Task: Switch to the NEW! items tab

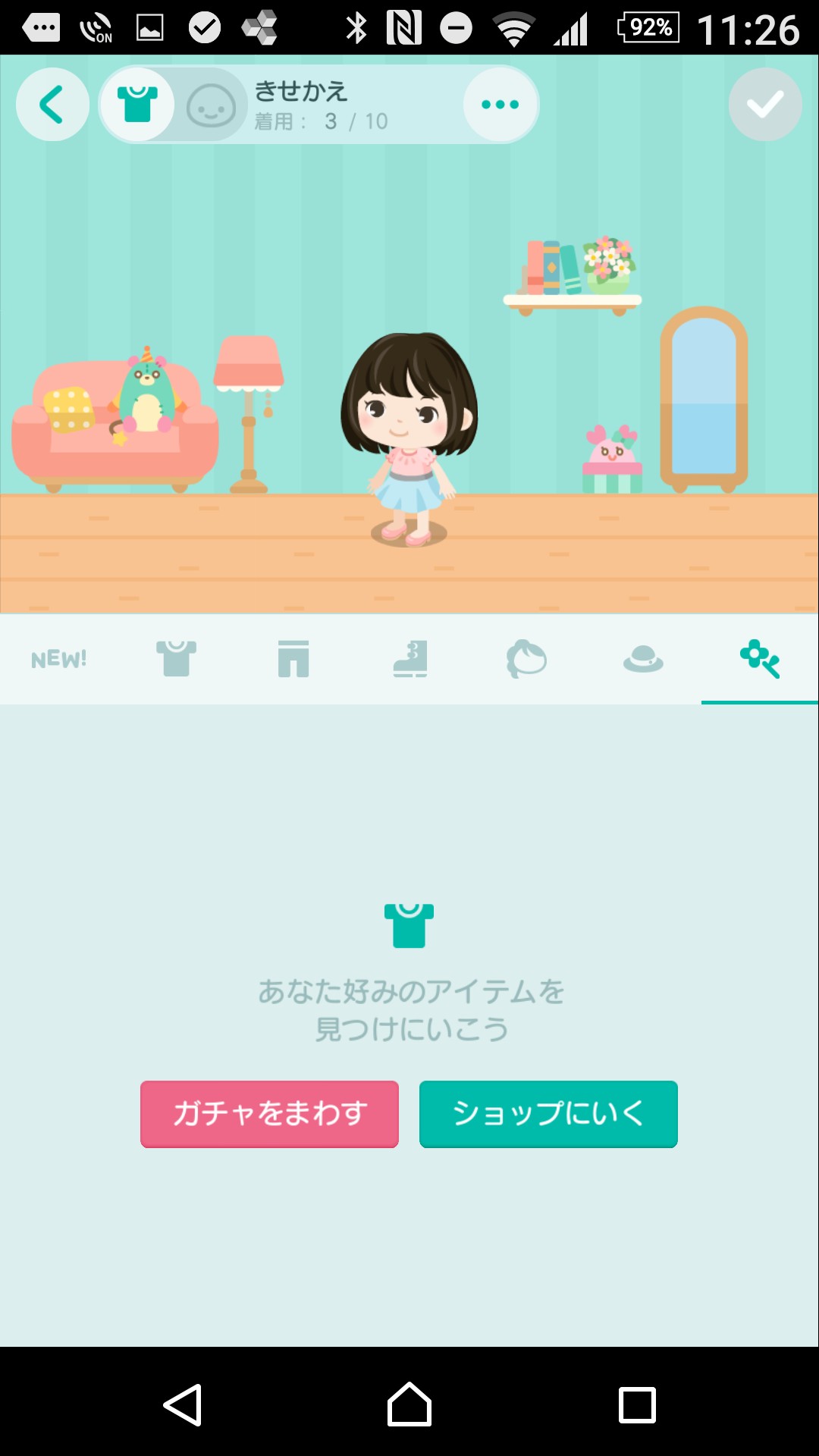Action: pos(59,659)
